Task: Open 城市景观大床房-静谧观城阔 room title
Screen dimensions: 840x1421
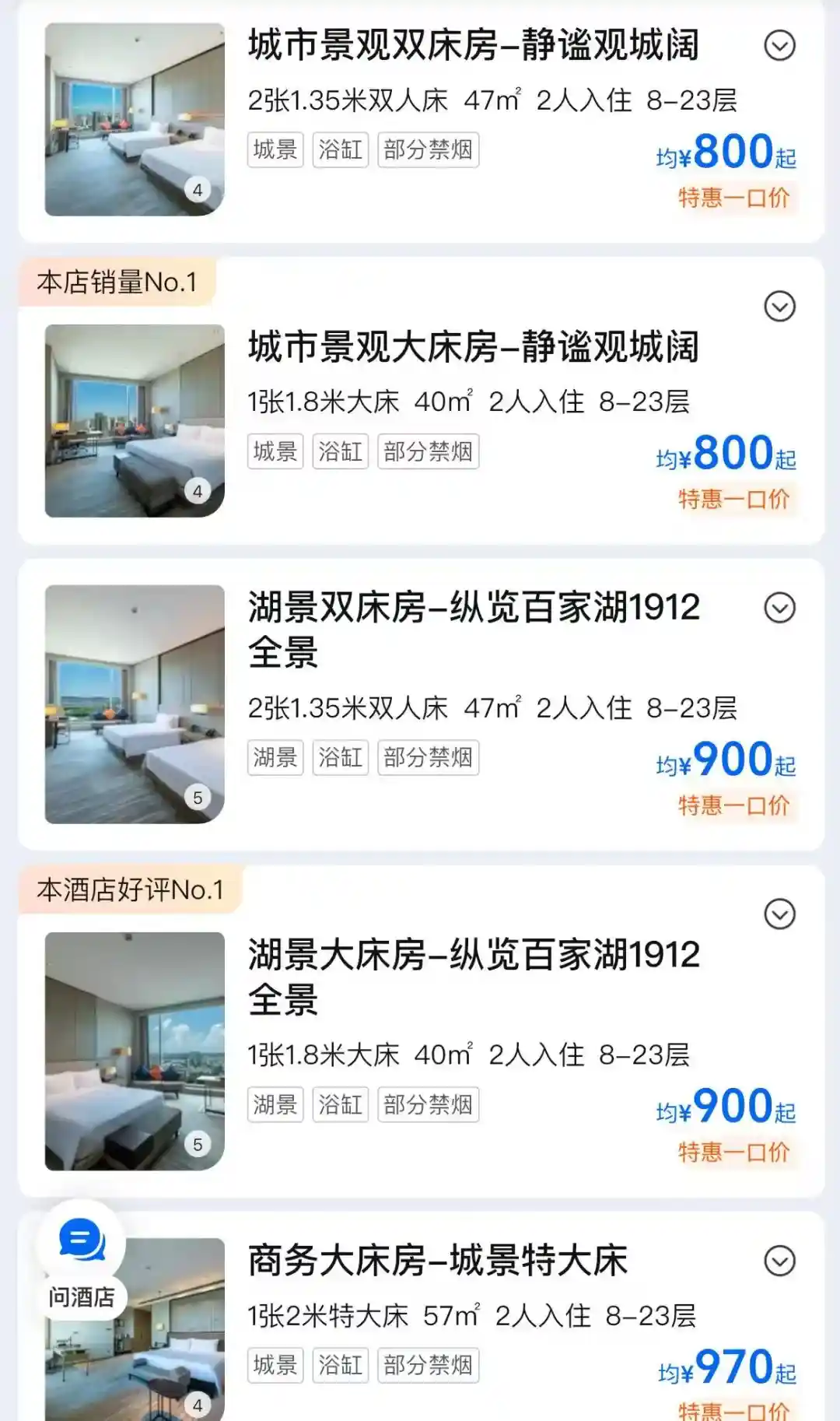Action: click(x=474, y=347)
